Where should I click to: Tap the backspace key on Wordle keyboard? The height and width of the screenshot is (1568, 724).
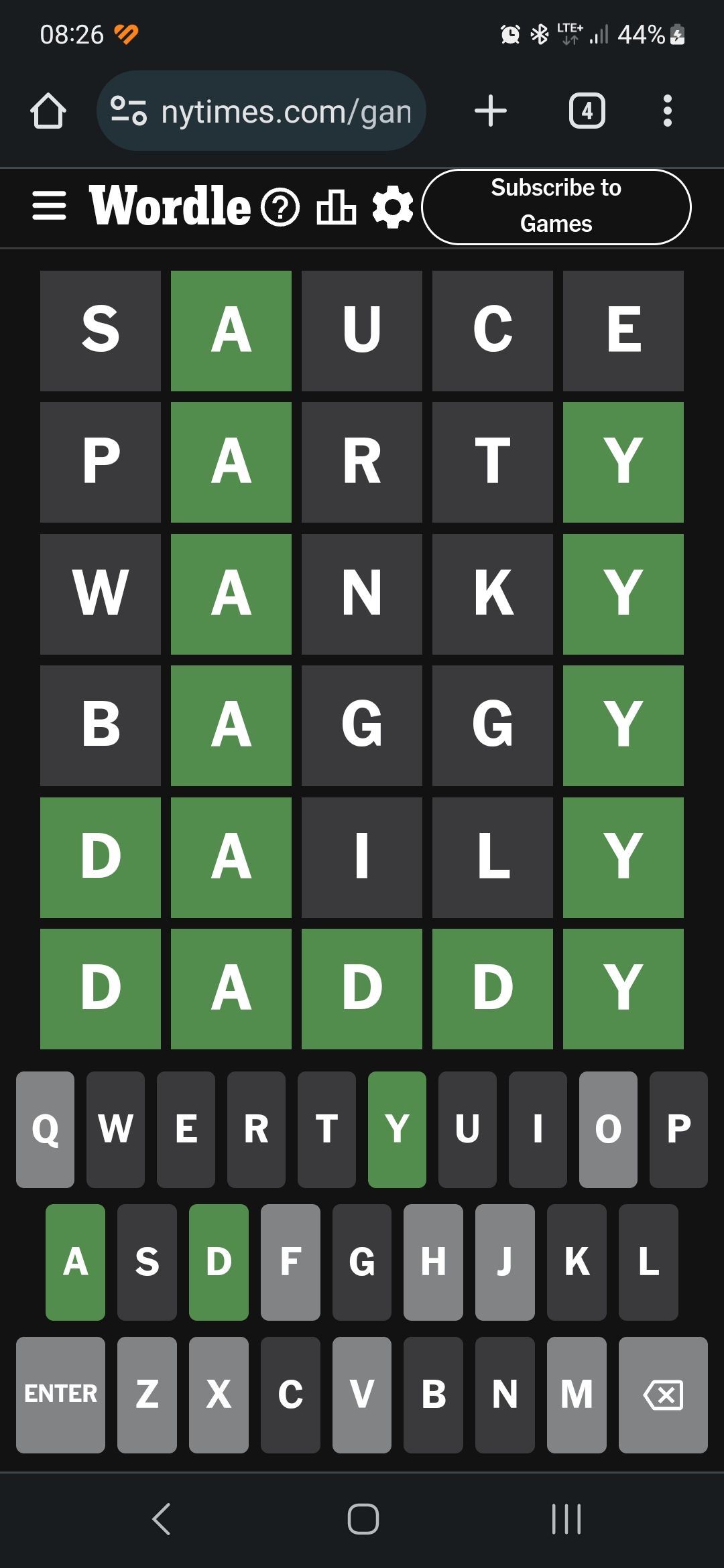(x=663, y=1394)
